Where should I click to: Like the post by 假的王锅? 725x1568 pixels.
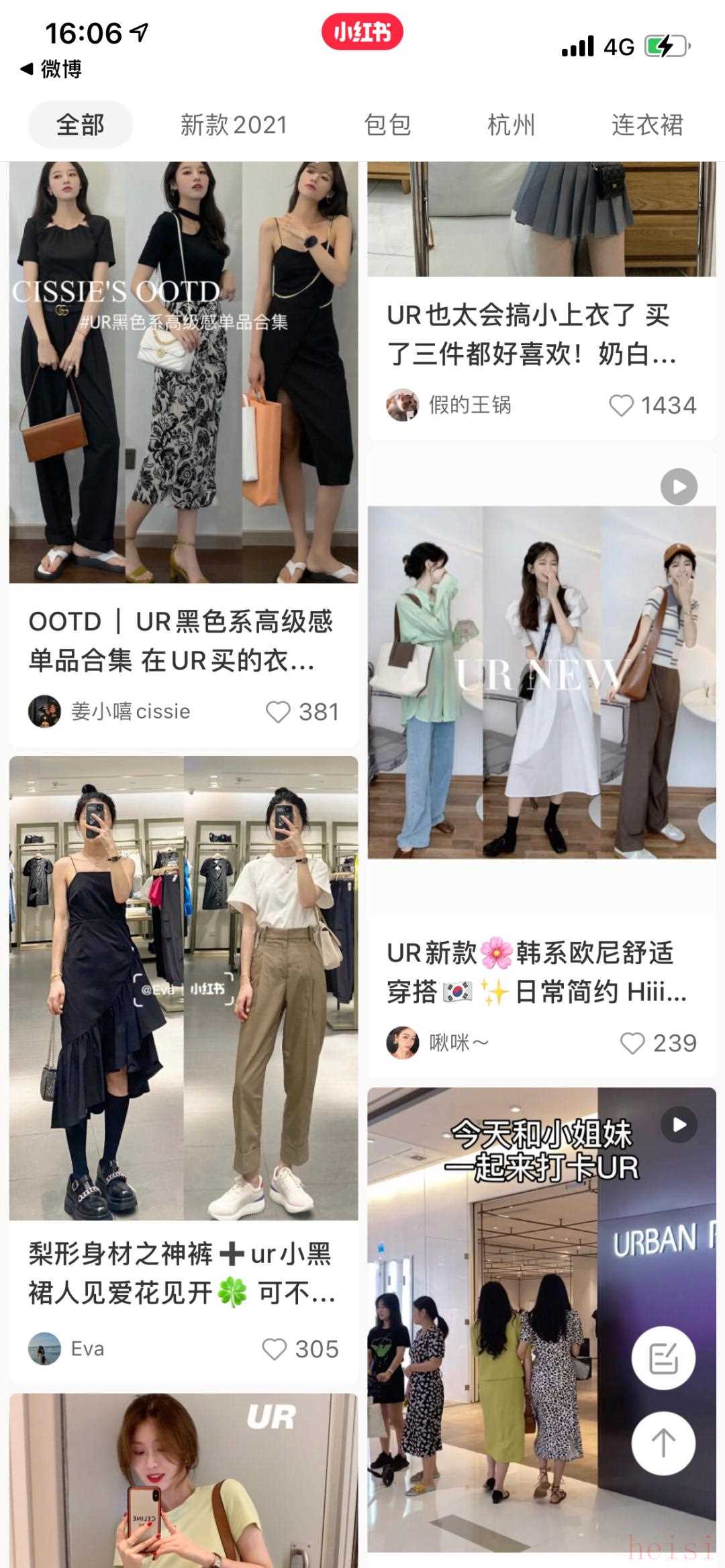pos(622,405)
